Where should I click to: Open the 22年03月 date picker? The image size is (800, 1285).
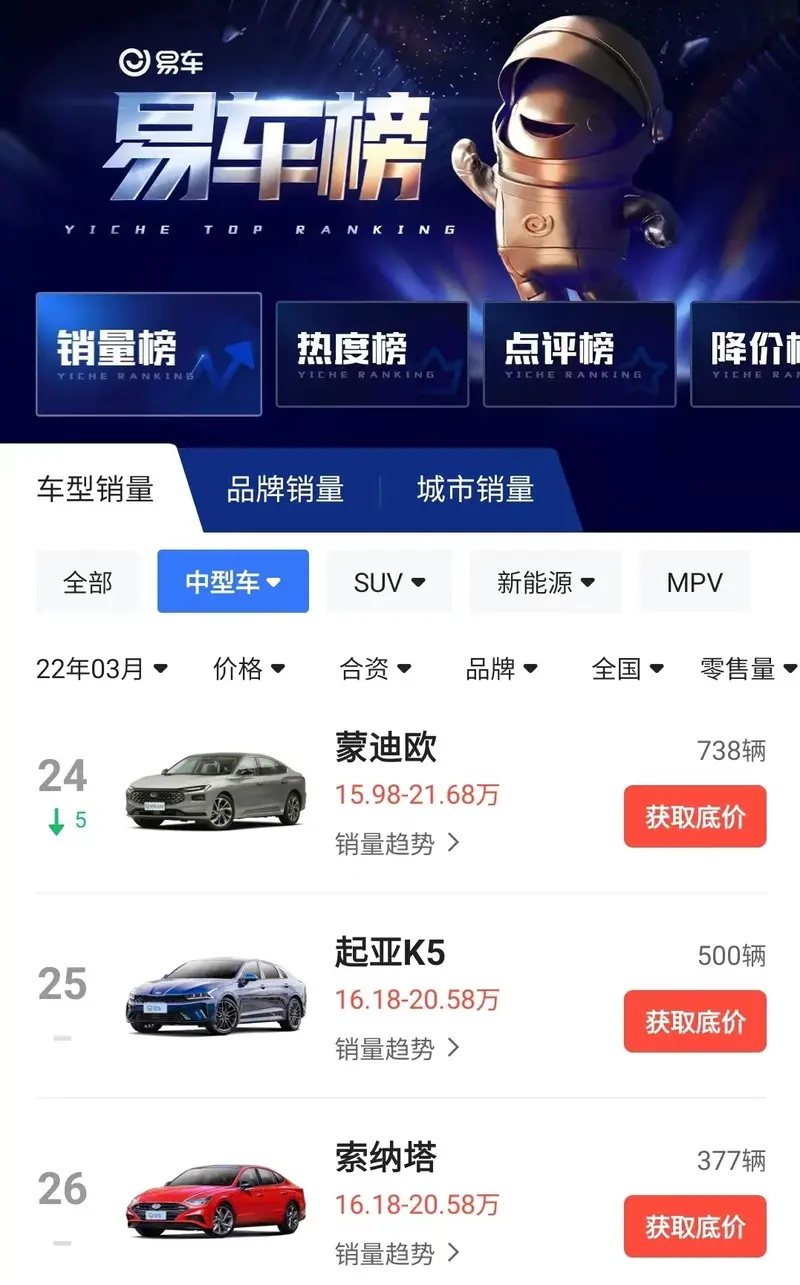pos(102,669)
